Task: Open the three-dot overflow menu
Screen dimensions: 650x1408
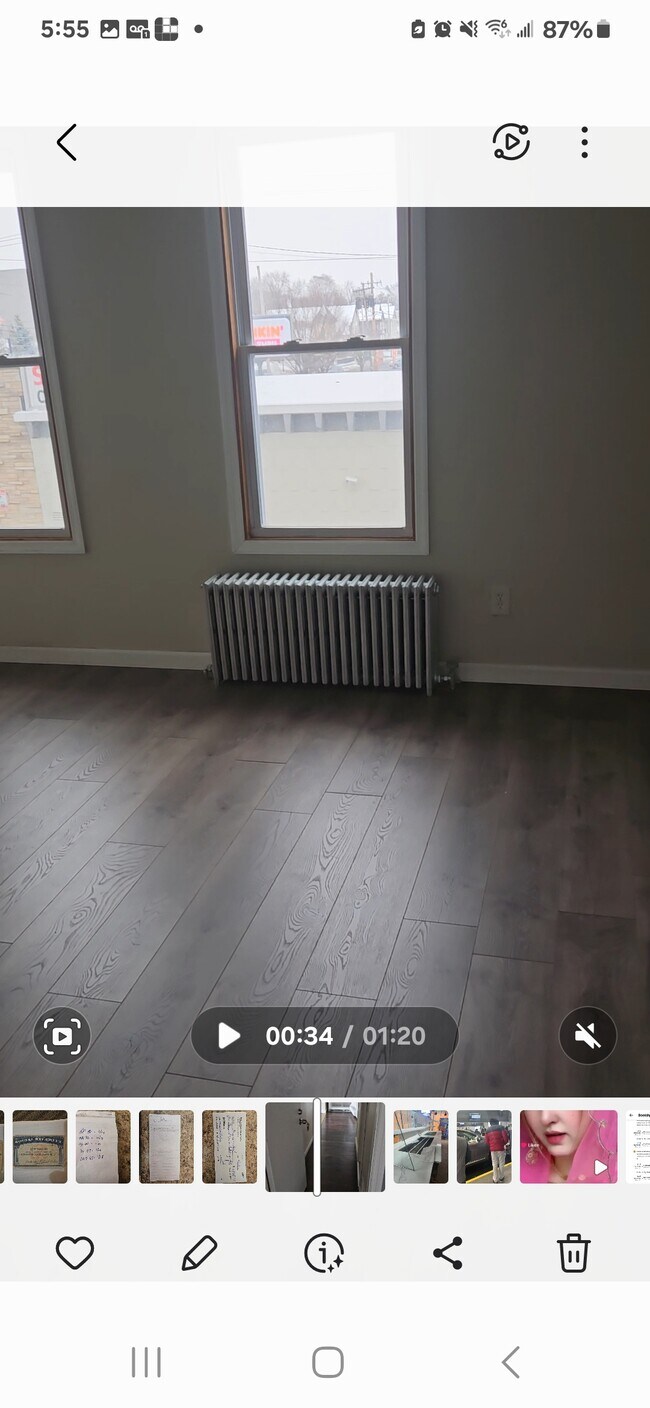Action: 584,143
